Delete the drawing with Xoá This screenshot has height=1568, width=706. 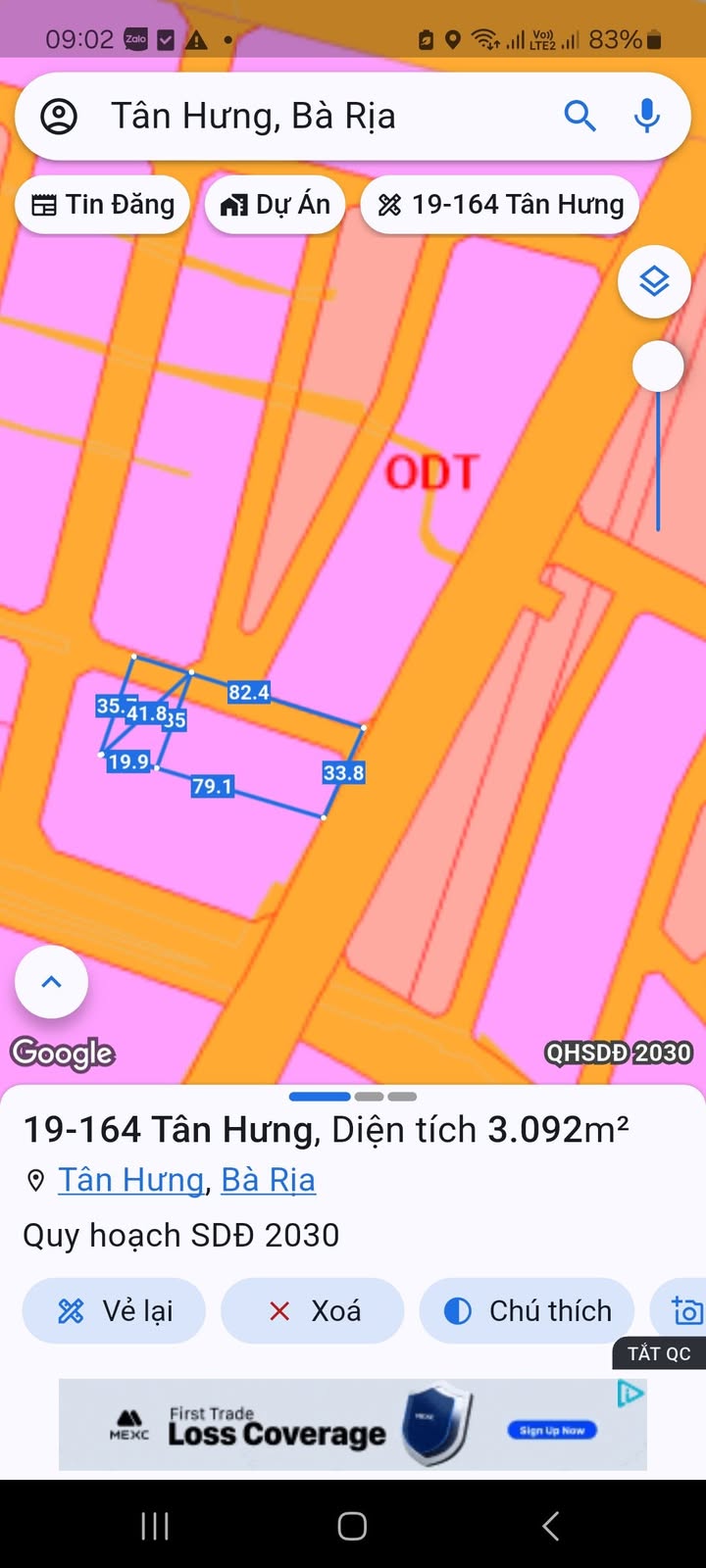pos(313,1310)
